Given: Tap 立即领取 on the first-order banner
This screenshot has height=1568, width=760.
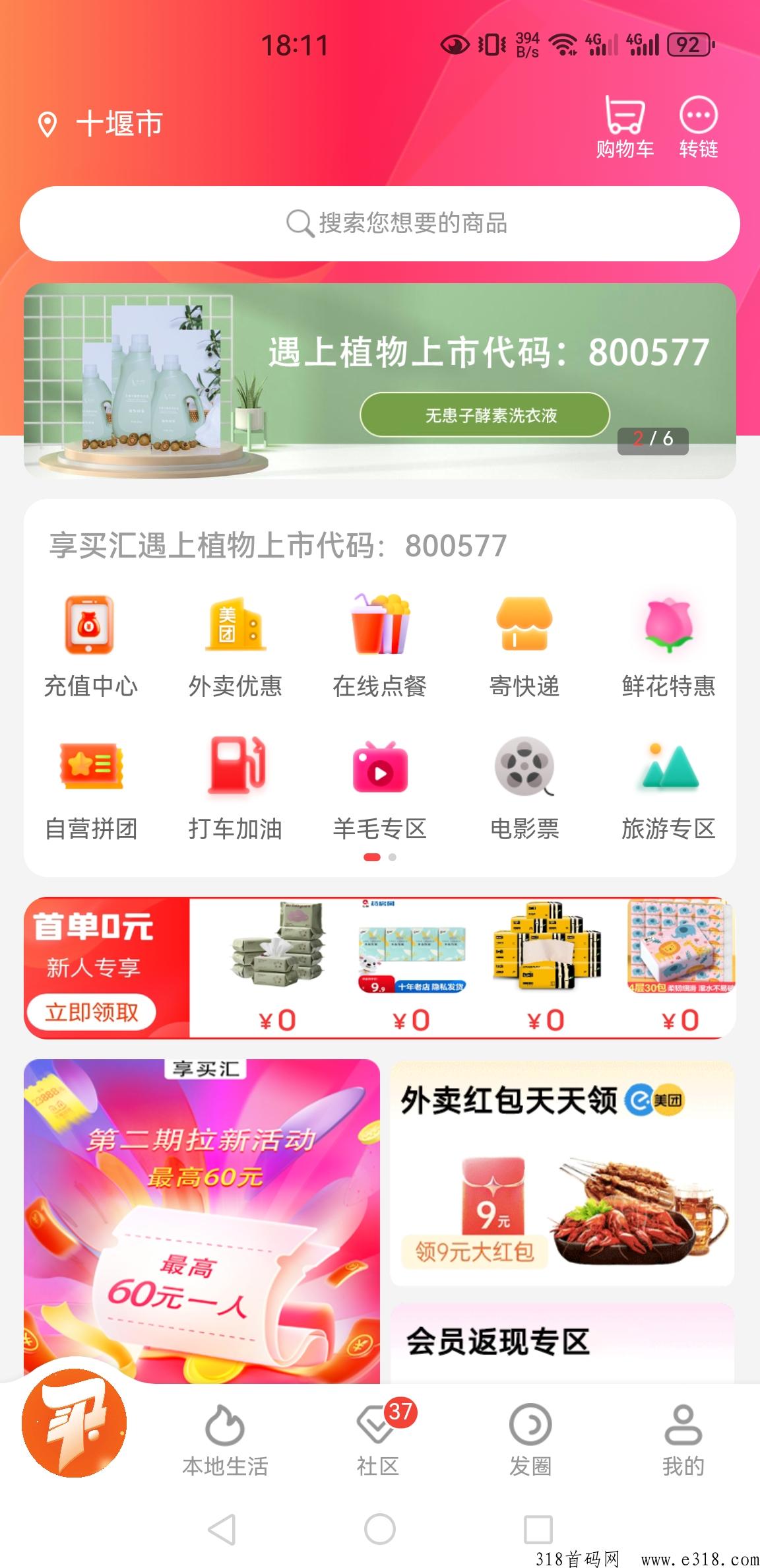Looking at the screenshot, I should (x=92, y=1012).
